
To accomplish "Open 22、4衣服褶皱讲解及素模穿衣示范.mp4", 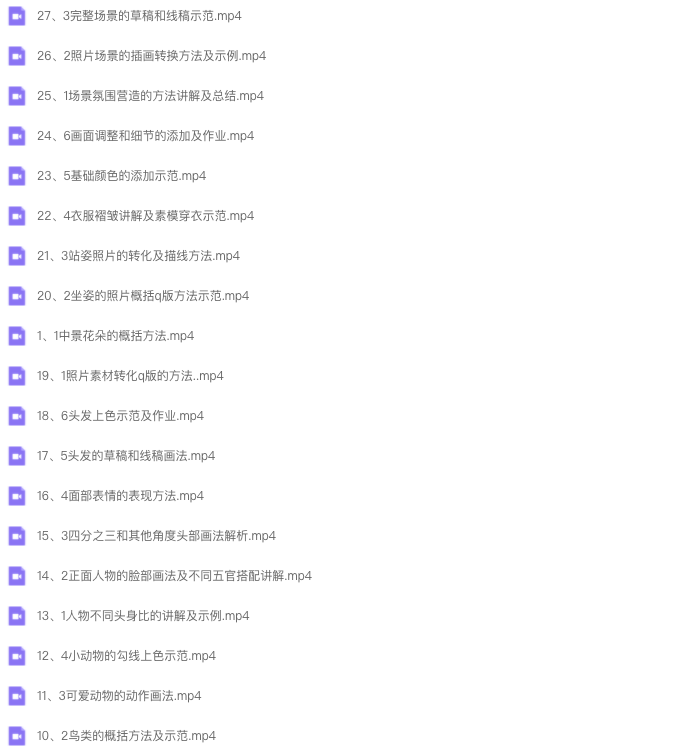I will (x=145, y=216).
